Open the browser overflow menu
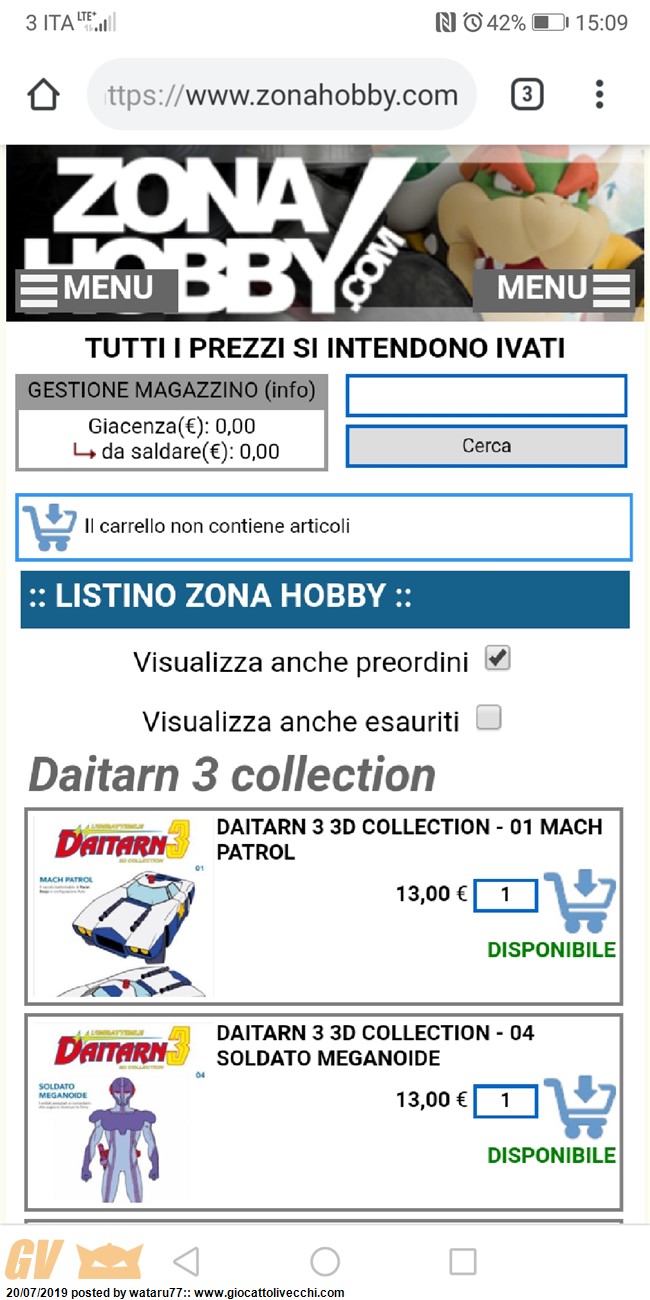 pos(599,95)
